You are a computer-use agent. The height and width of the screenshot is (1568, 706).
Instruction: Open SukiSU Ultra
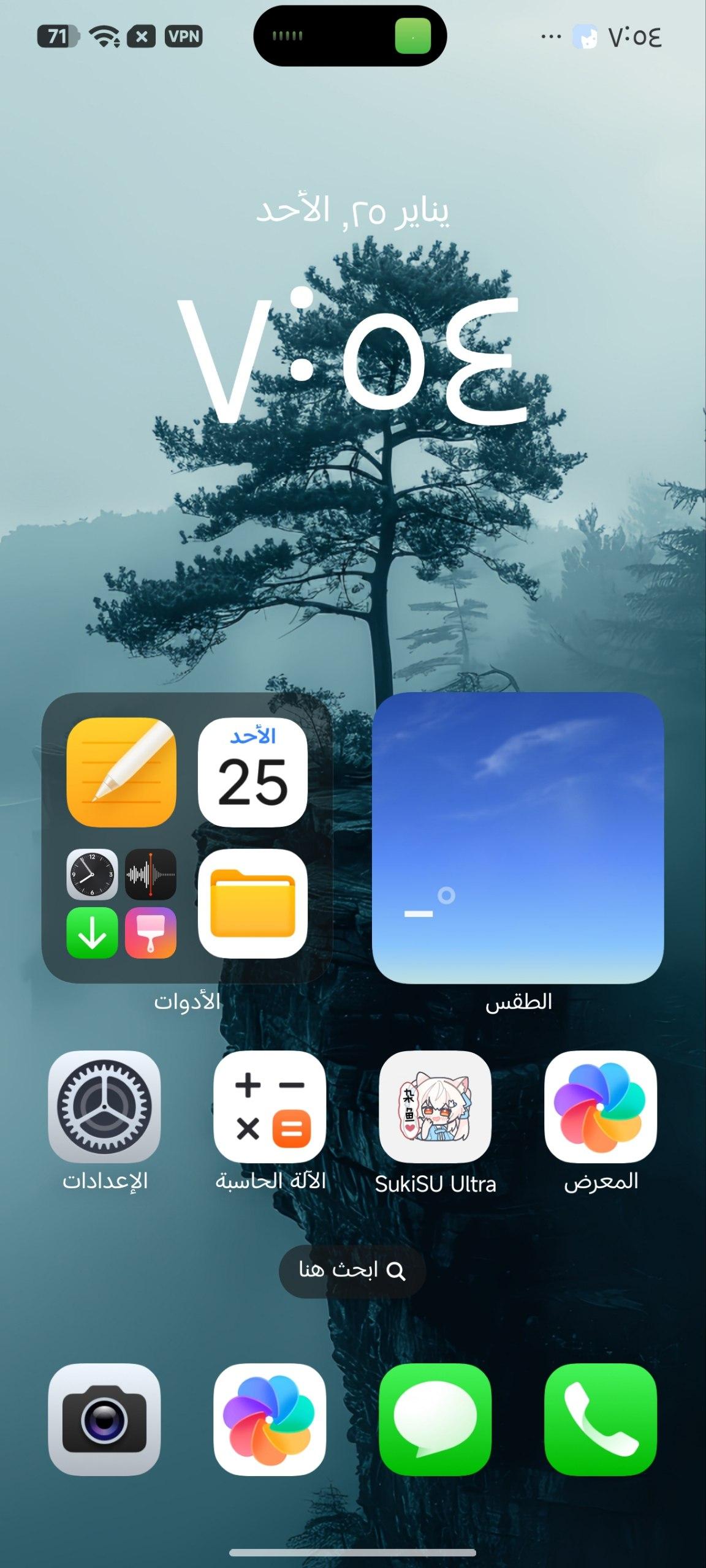[435, 1106]
